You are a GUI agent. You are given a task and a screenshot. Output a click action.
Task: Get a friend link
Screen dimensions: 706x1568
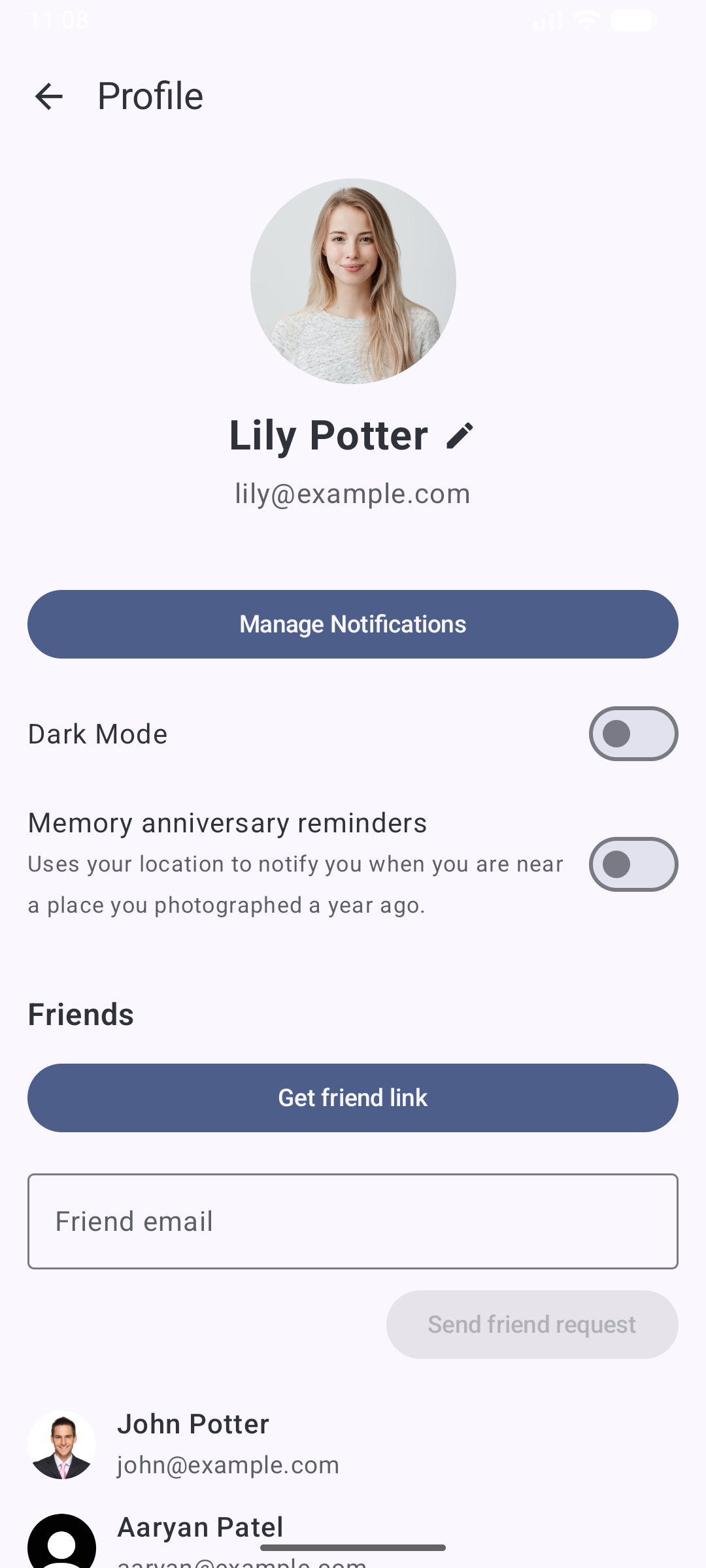click(x=353, y=1098)
